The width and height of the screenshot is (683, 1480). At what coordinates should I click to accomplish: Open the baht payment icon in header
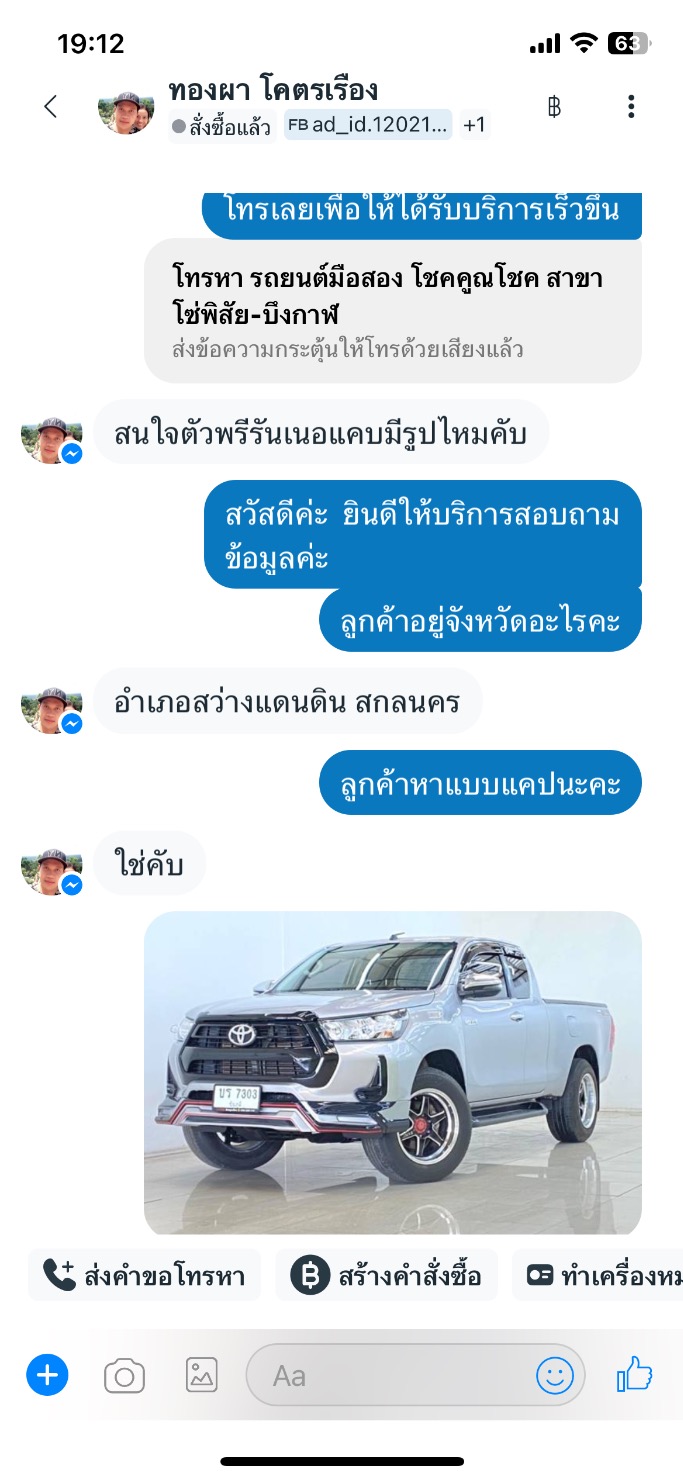point(554,107)
